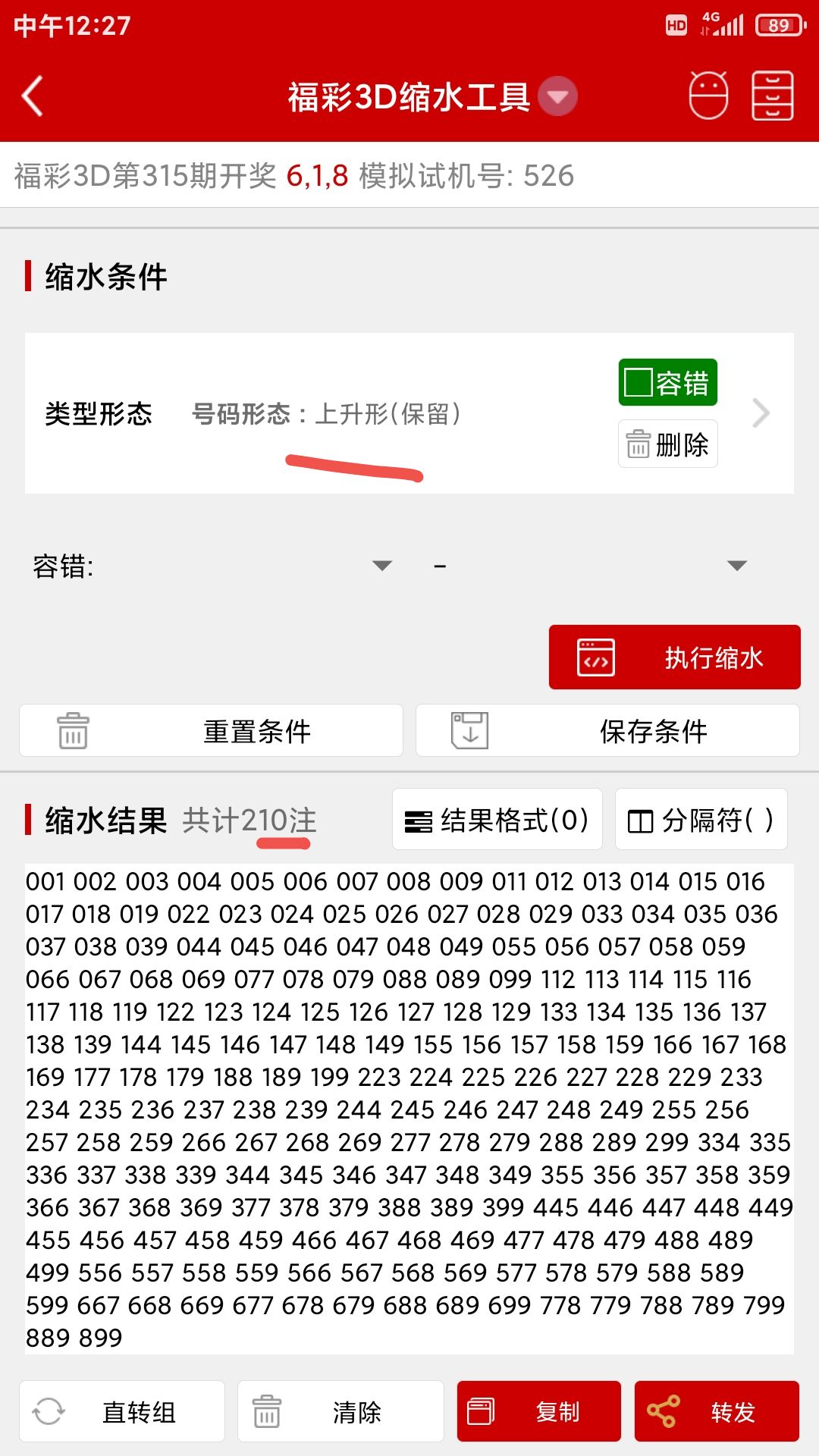Screen dimensions: 819x1456
Task: Convert results with 直转组
Action: (122, 1412)
